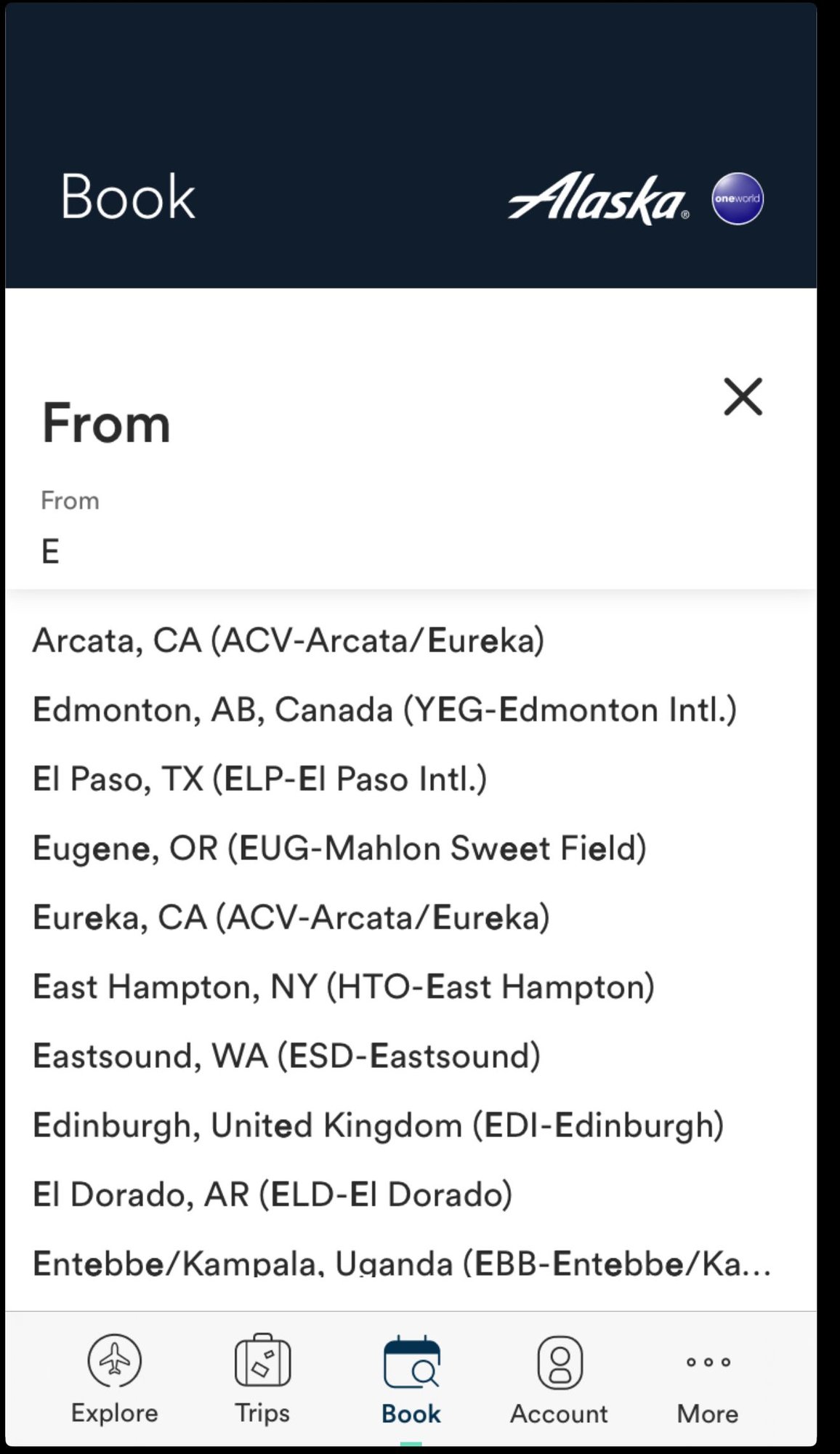Select East Hampton, NY (HTO)

pos(343,987)
